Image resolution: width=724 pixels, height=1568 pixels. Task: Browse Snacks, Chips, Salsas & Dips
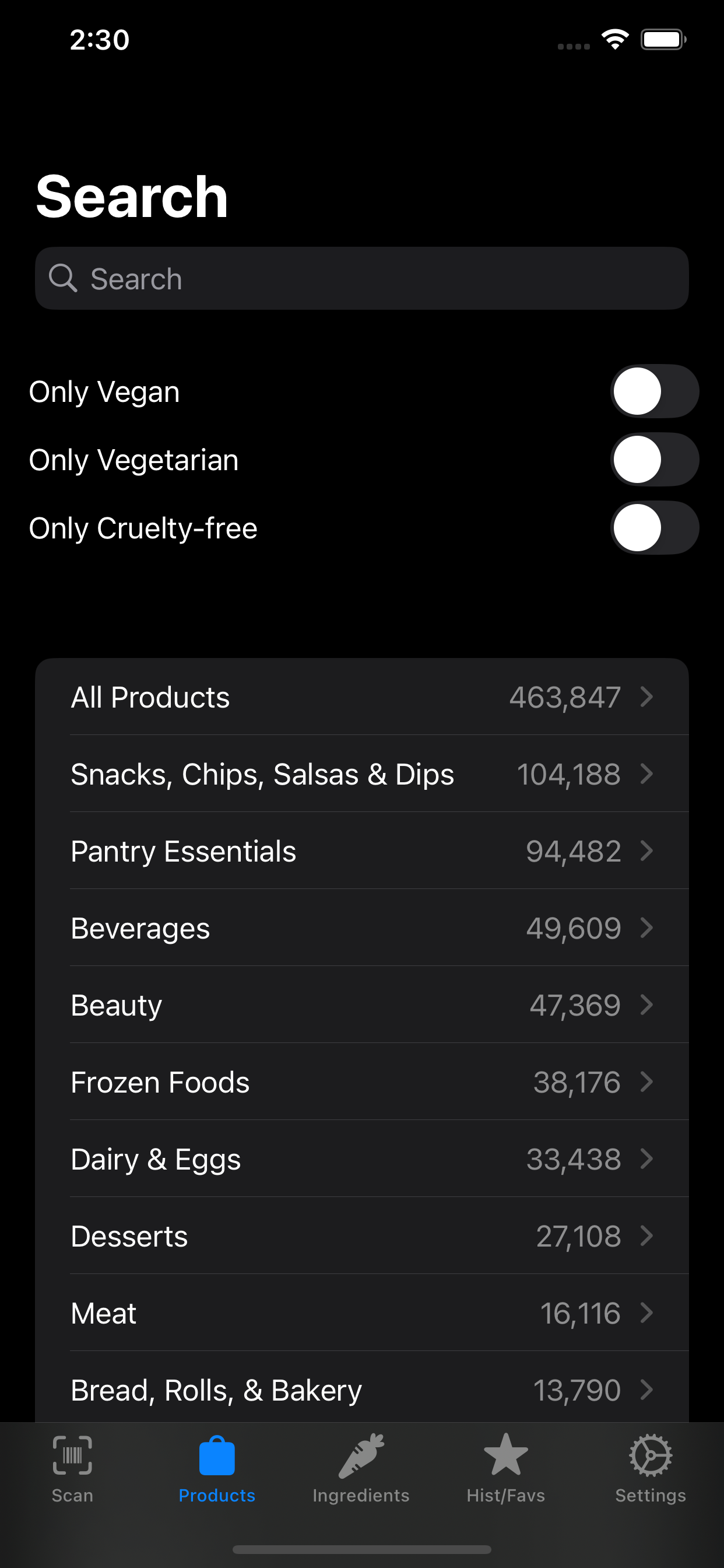point(361,774)
